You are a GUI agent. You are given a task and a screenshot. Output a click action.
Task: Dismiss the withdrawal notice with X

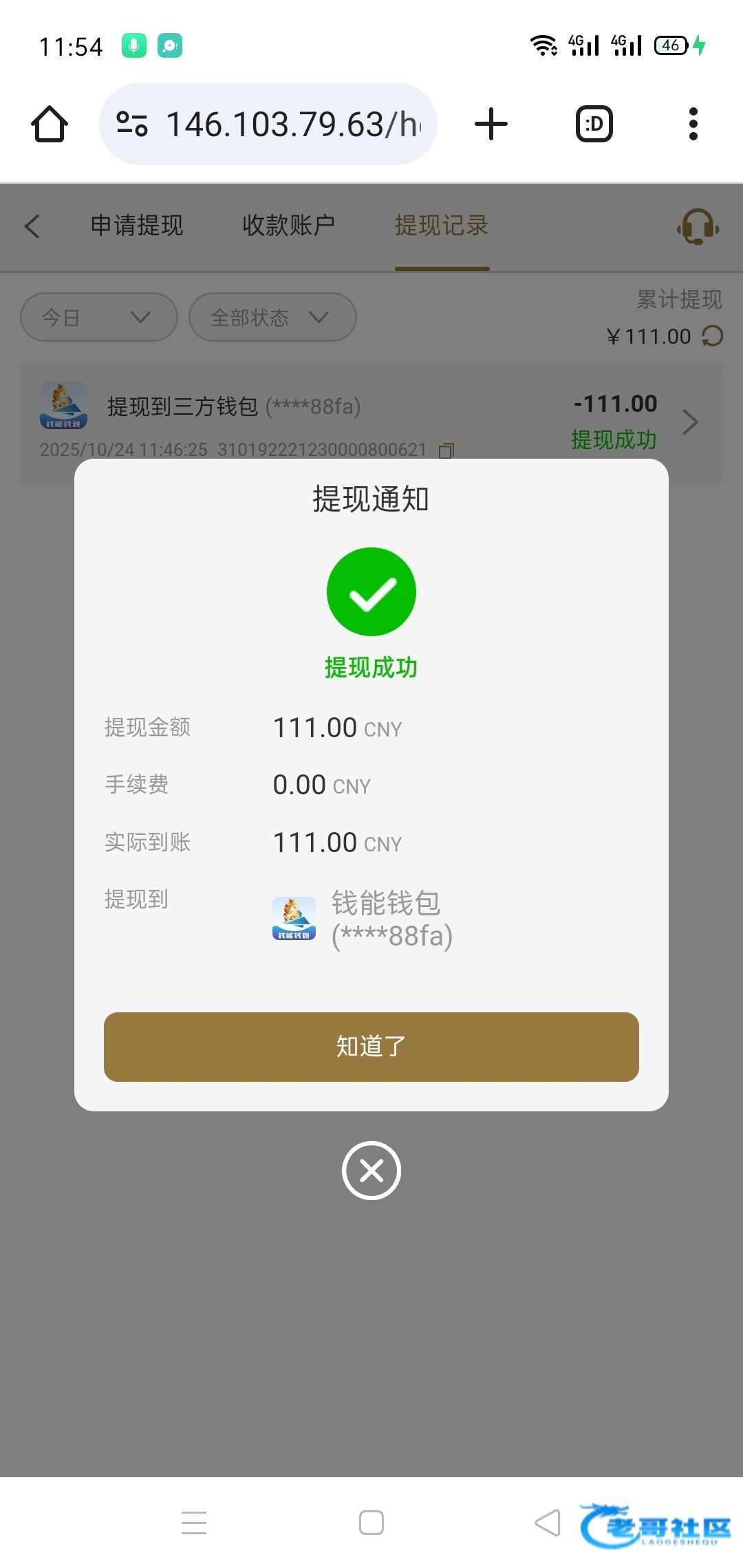pos(371,1170)
